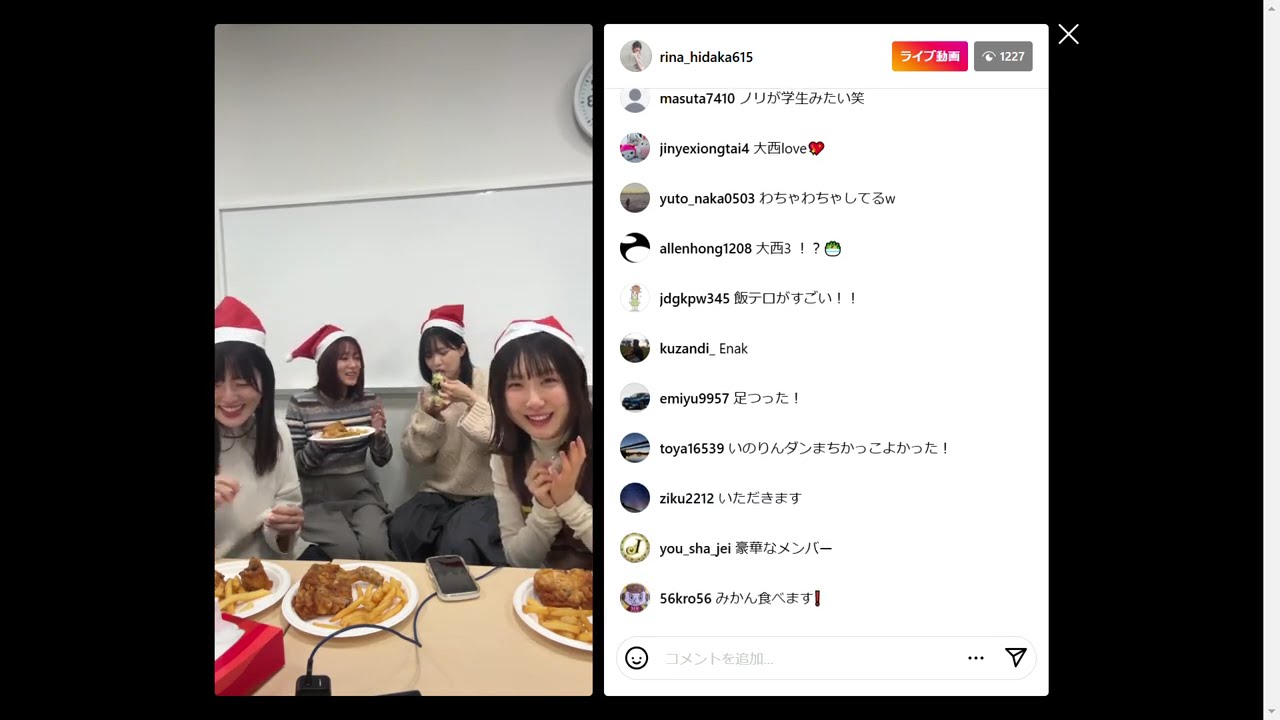Open the three-dot options menu

tap(976, 658)
